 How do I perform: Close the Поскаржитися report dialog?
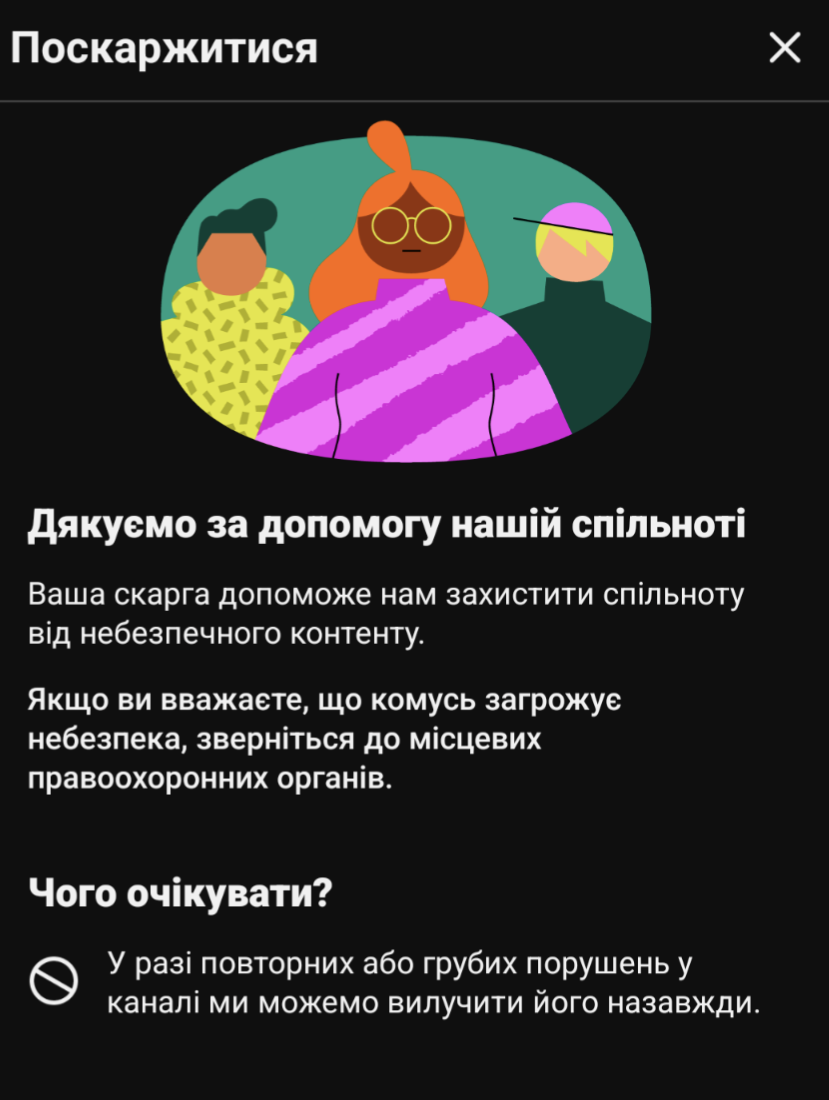click(x=784, y=47)
